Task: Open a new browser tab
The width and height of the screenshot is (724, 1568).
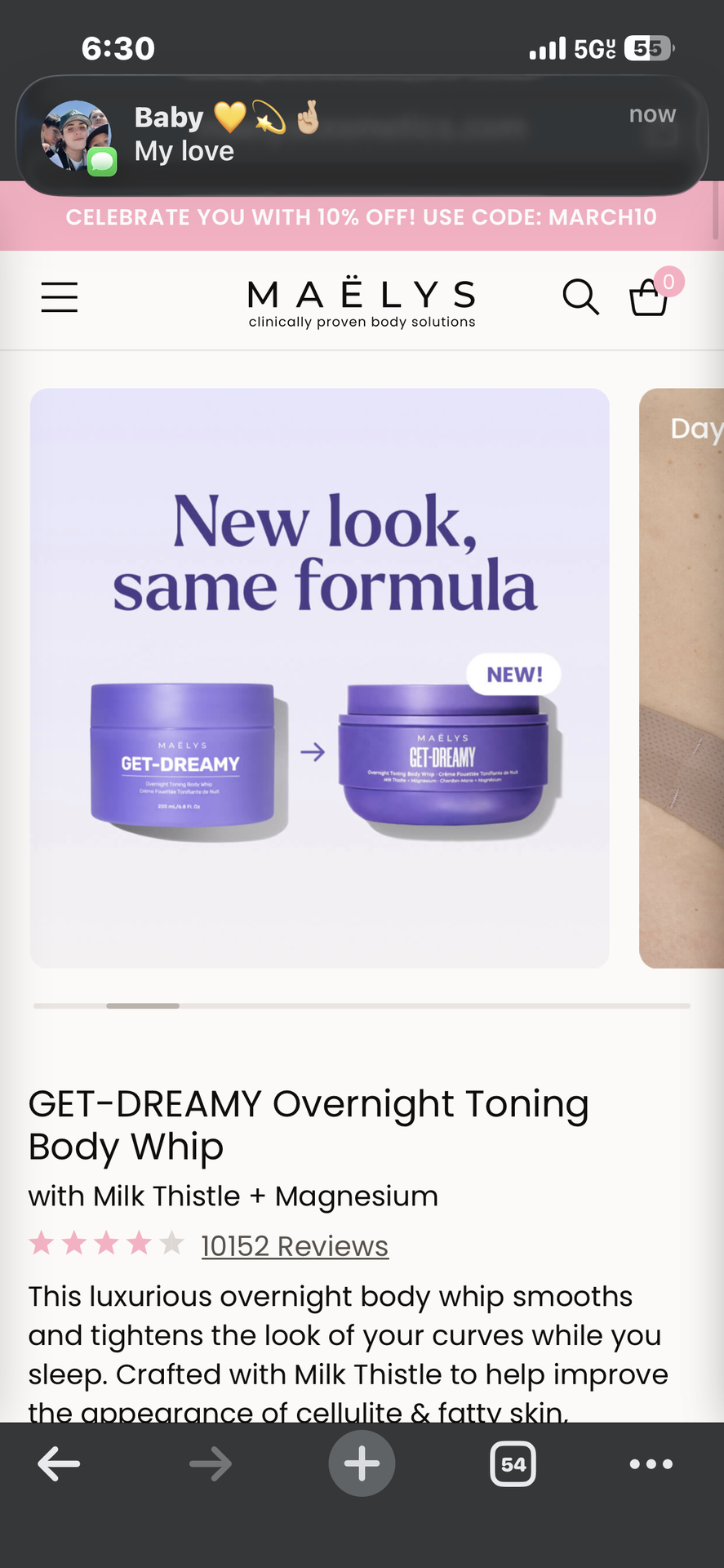Action: click(x=362, y=1463)
